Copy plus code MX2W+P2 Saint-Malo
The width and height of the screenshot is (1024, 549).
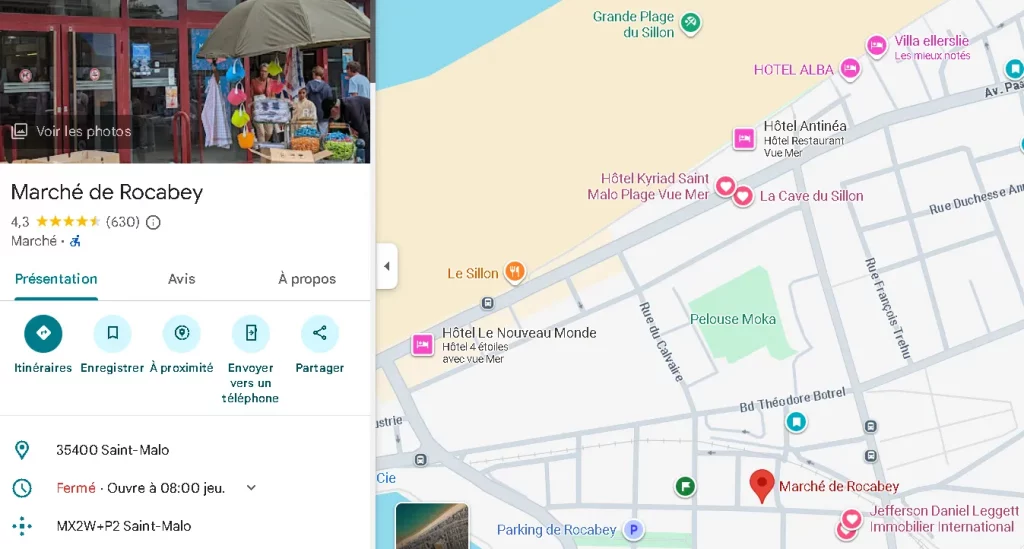(x=124, y=526)
